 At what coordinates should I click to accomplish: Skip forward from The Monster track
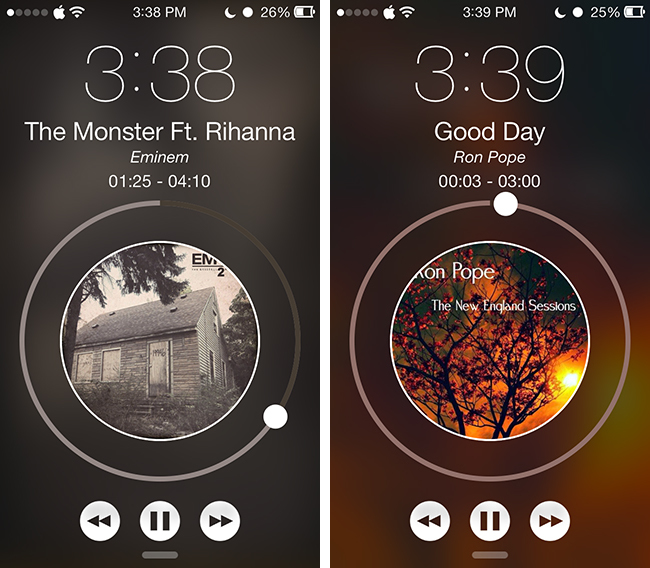point(220,521)
